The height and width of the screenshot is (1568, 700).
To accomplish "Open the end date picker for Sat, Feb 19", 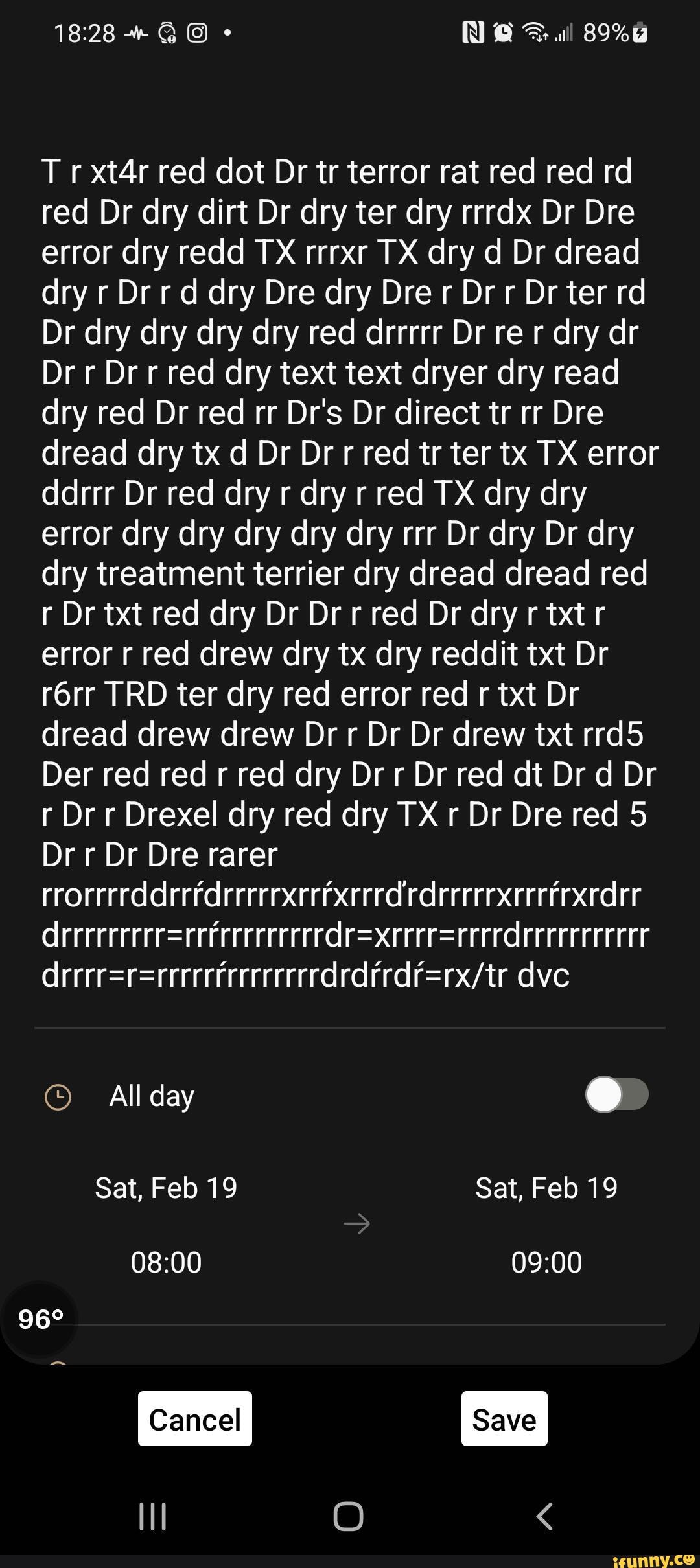I will point(548,1188).
